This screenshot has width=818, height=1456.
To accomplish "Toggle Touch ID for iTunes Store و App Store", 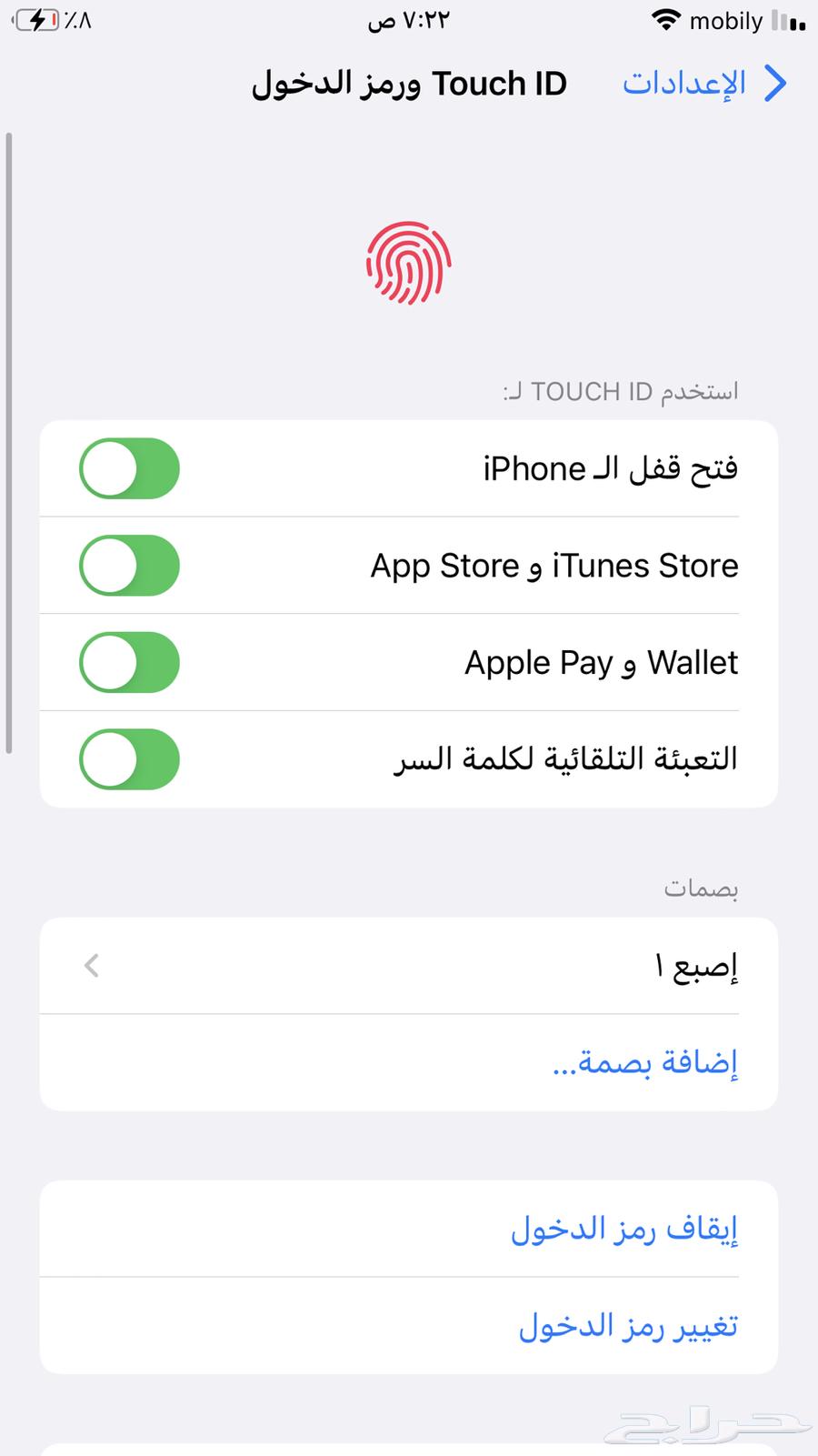I will tap(129, 566).
